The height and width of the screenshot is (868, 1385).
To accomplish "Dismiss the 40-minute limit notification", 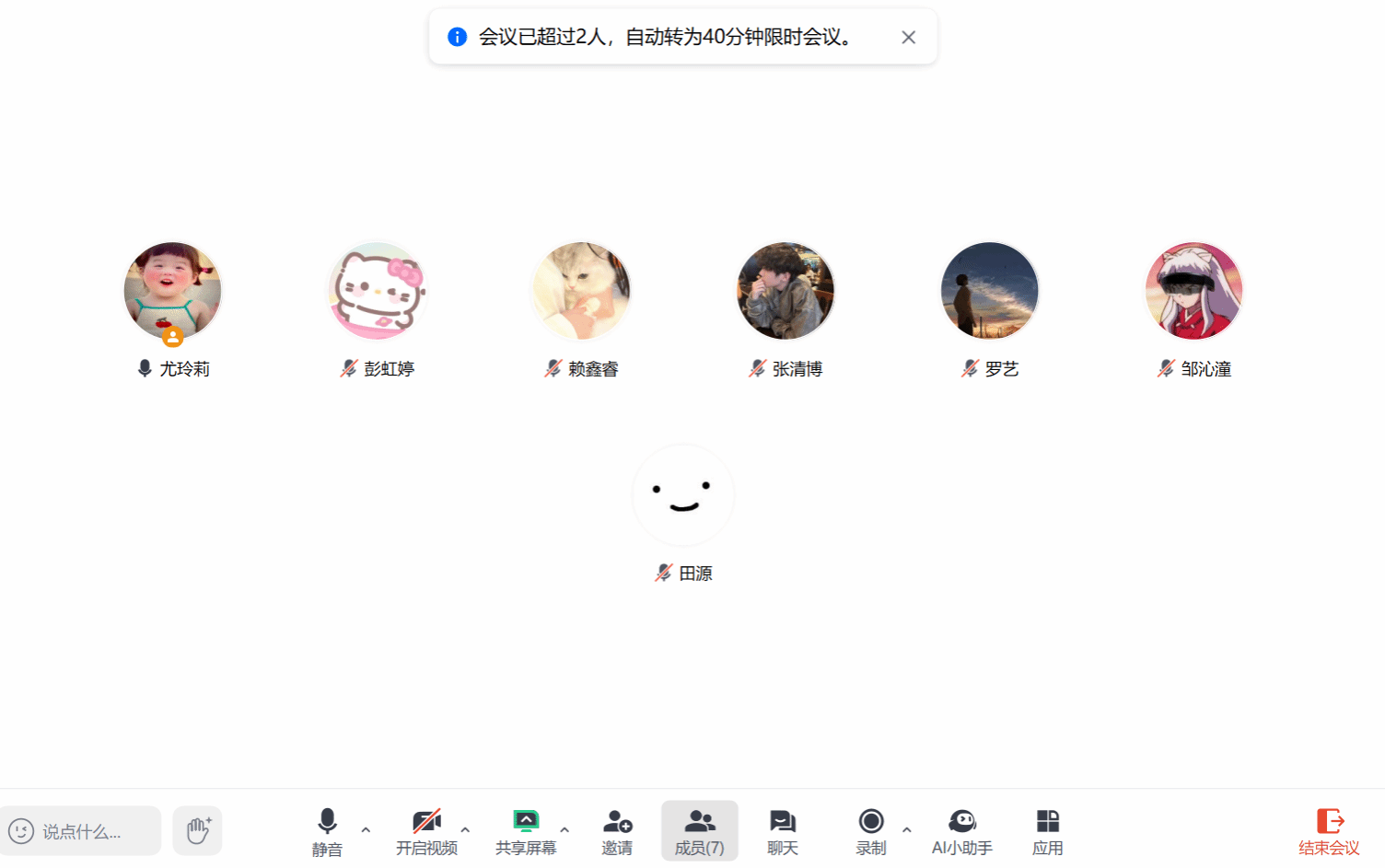I will 908,38.
